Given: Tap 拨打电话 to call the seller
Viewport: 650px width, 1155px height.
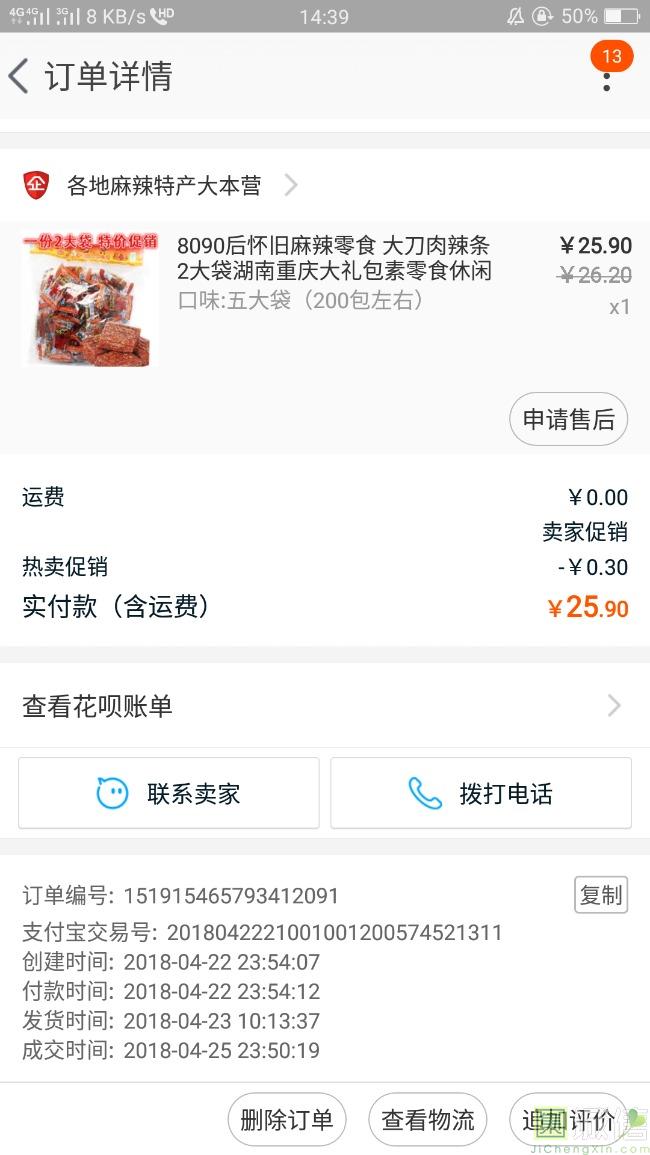Looking at the screenshot, I should click(x=481, y=794).
